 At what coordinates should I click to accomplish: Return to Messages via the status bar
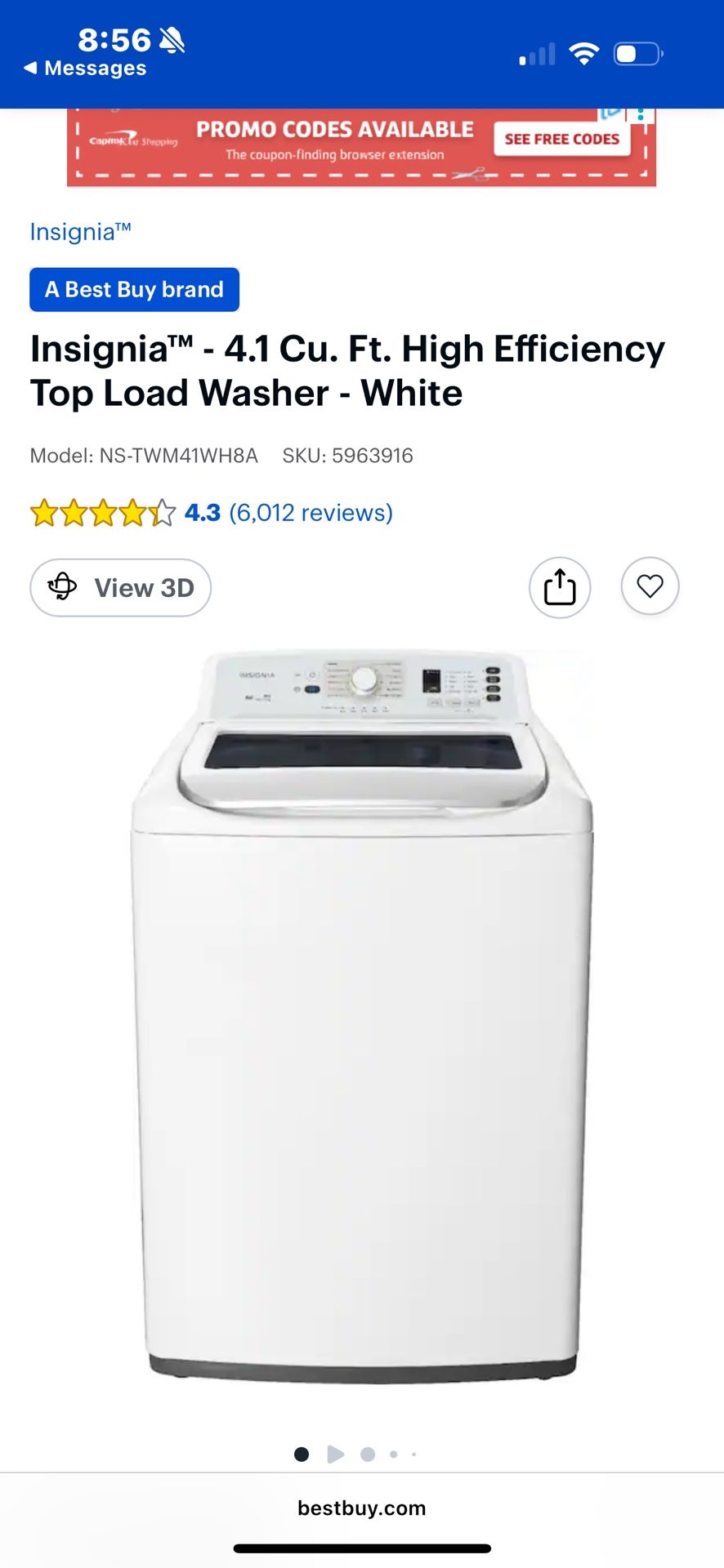click(x=86, y=68)
